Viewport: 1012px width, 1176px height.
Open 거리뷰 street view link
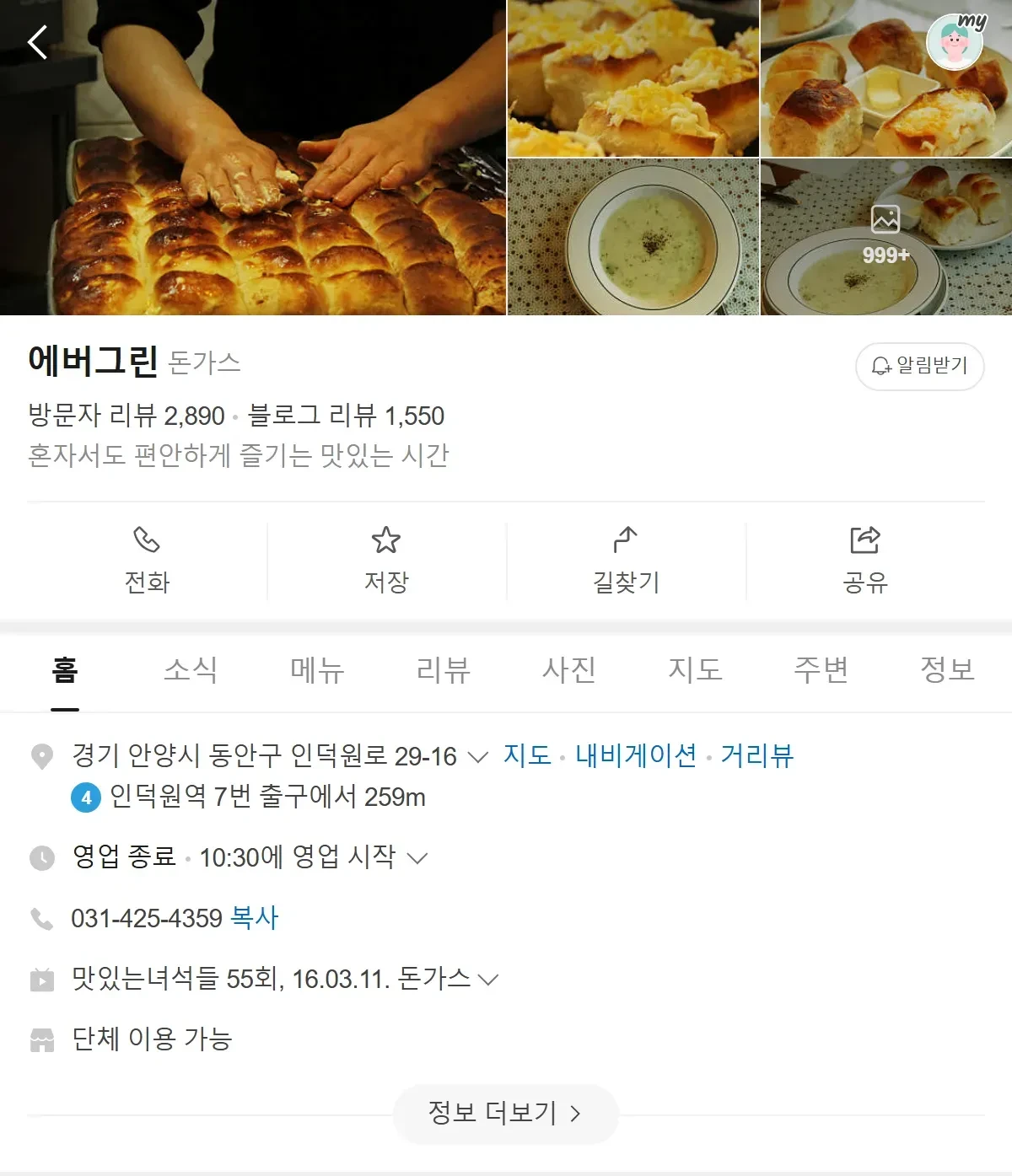[757, 758]
